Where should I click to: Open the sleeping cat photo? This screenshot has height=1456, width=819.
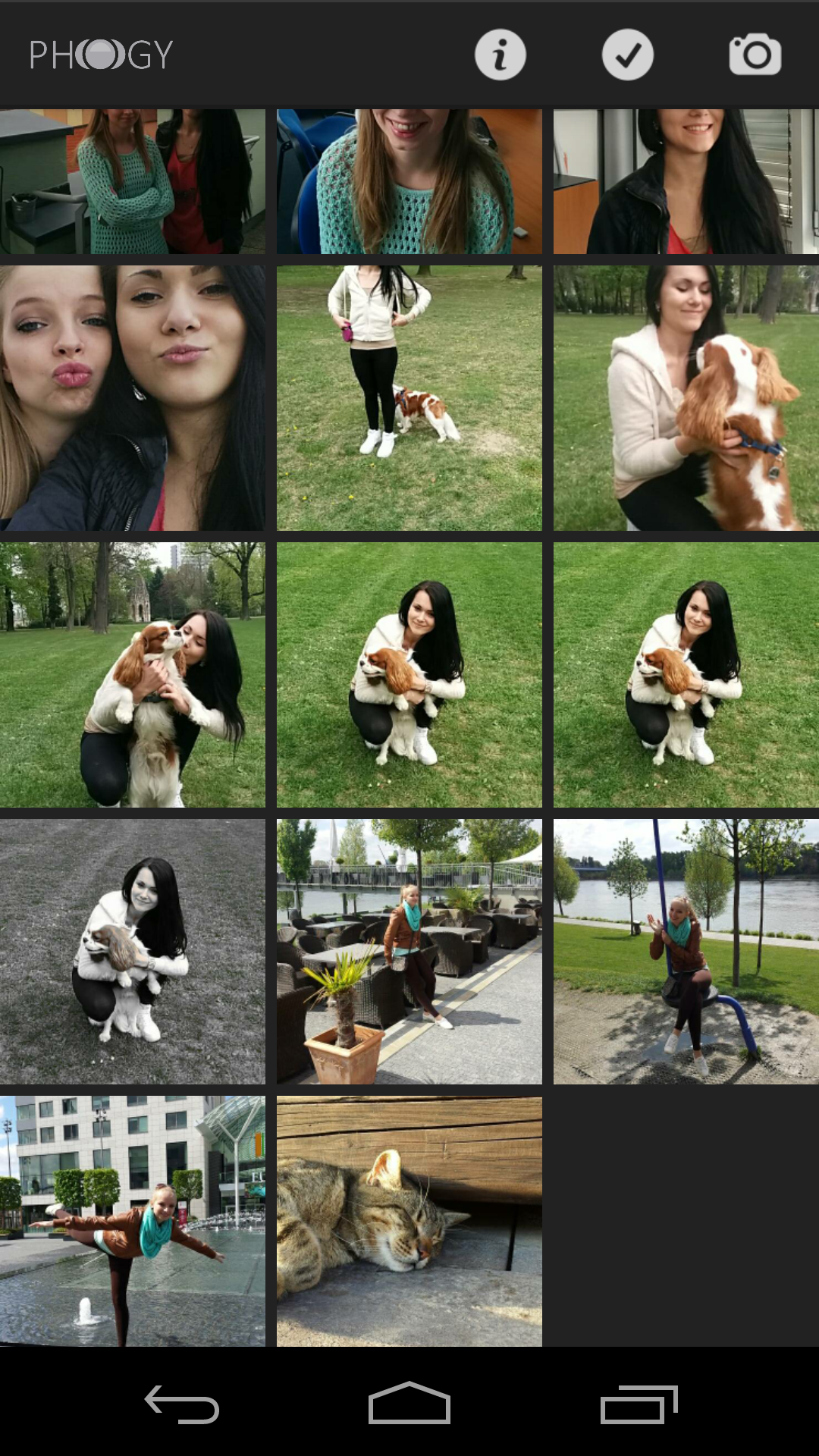(409, 1220)
